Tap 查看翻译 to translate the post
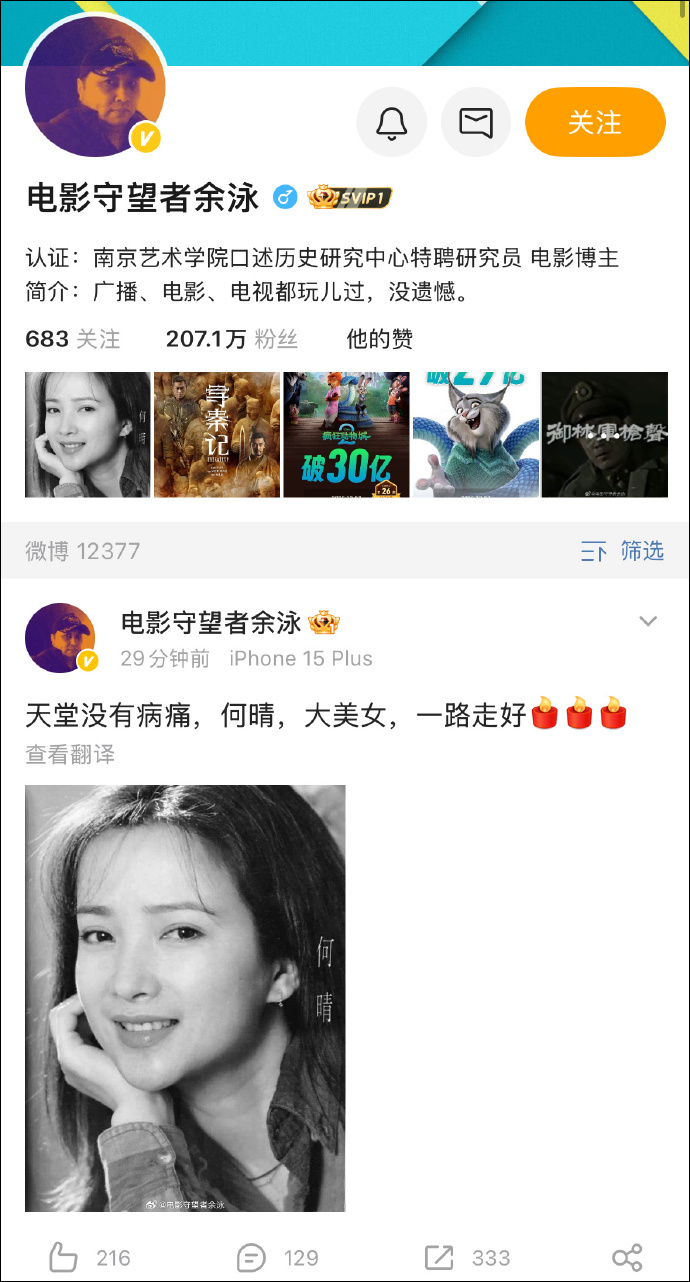The height and width of the screenshot is (1282, 690). click(x=70, y=755)
